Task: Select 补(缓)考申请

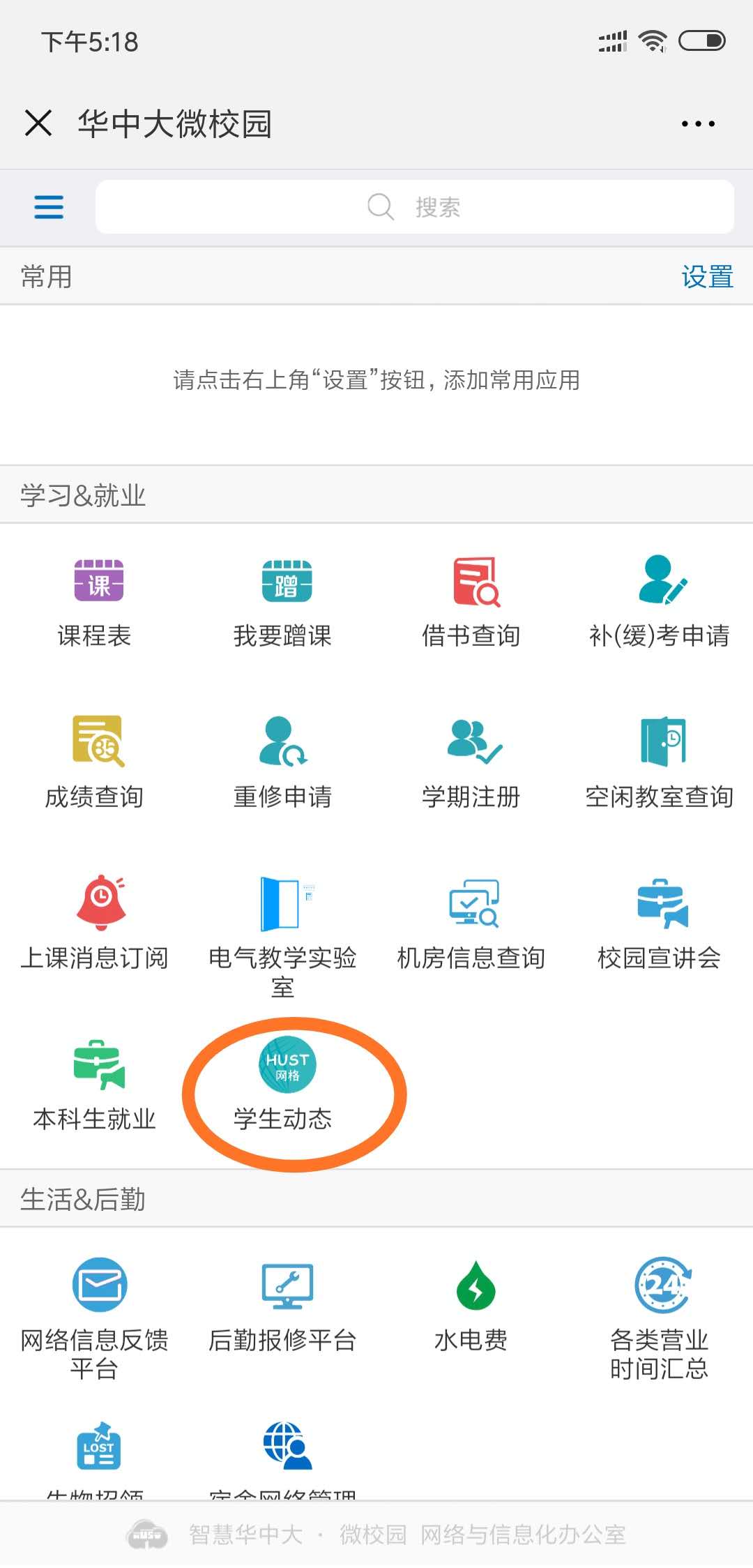Action: click(x=660, y=601)
